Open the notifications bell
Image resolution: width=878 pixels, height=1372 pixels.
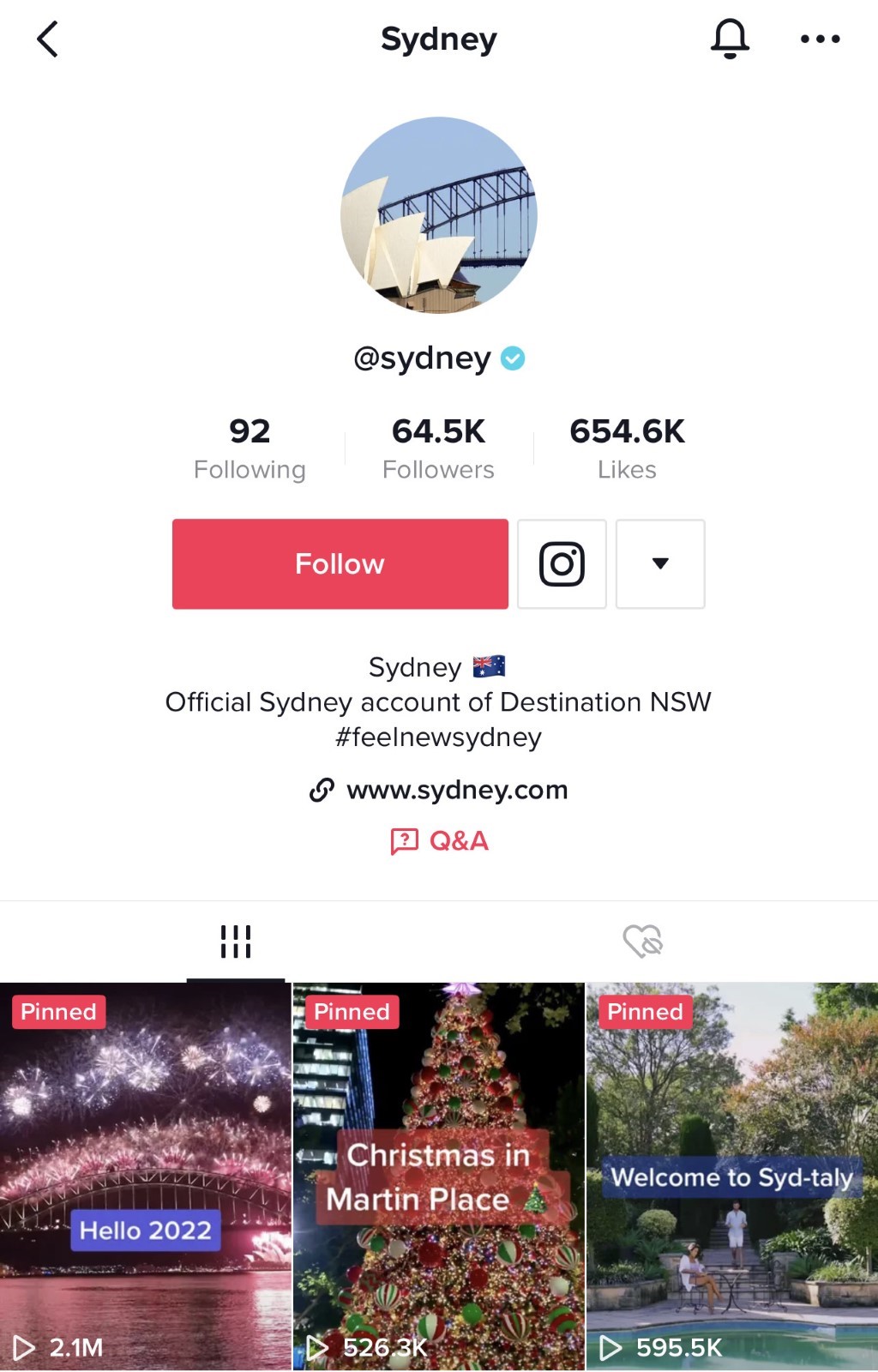pyautogui.click(x=730, y=39)
